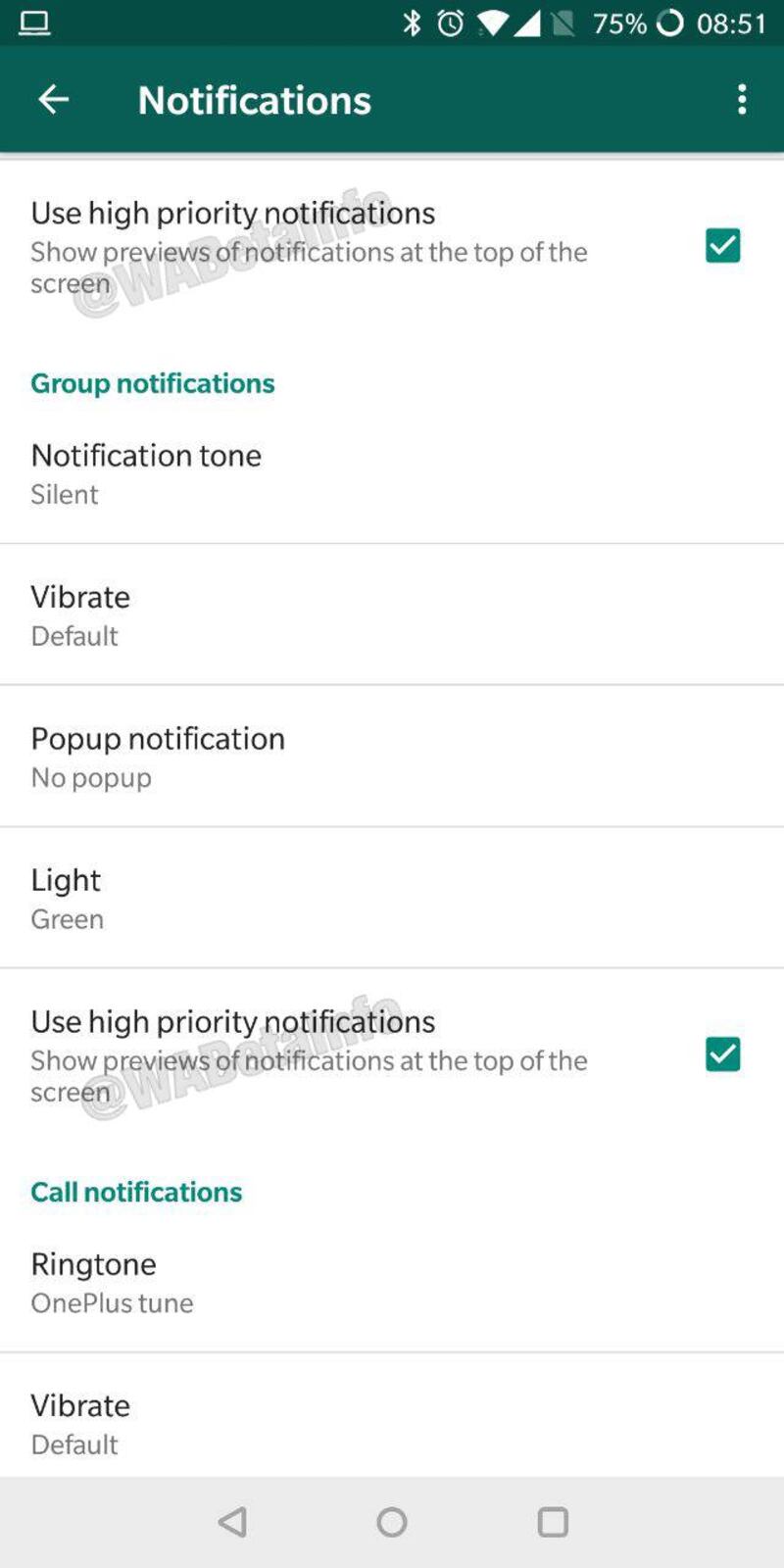Viewport: 784px width, 1568px height.
Task: Uncheck high priority notifications above Call notifications
Action: pos(722,1054)
